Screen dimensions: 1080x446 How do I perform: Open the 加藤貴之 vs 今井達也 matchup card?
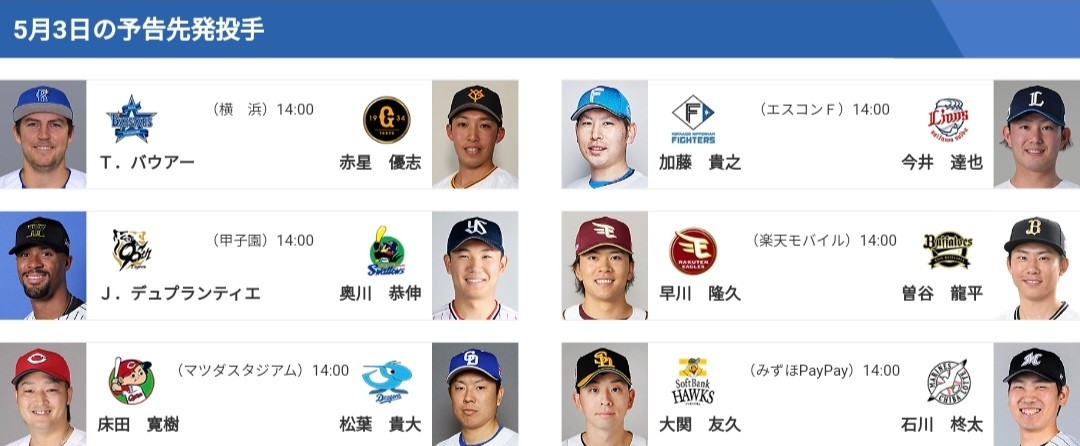click(820, 135)
